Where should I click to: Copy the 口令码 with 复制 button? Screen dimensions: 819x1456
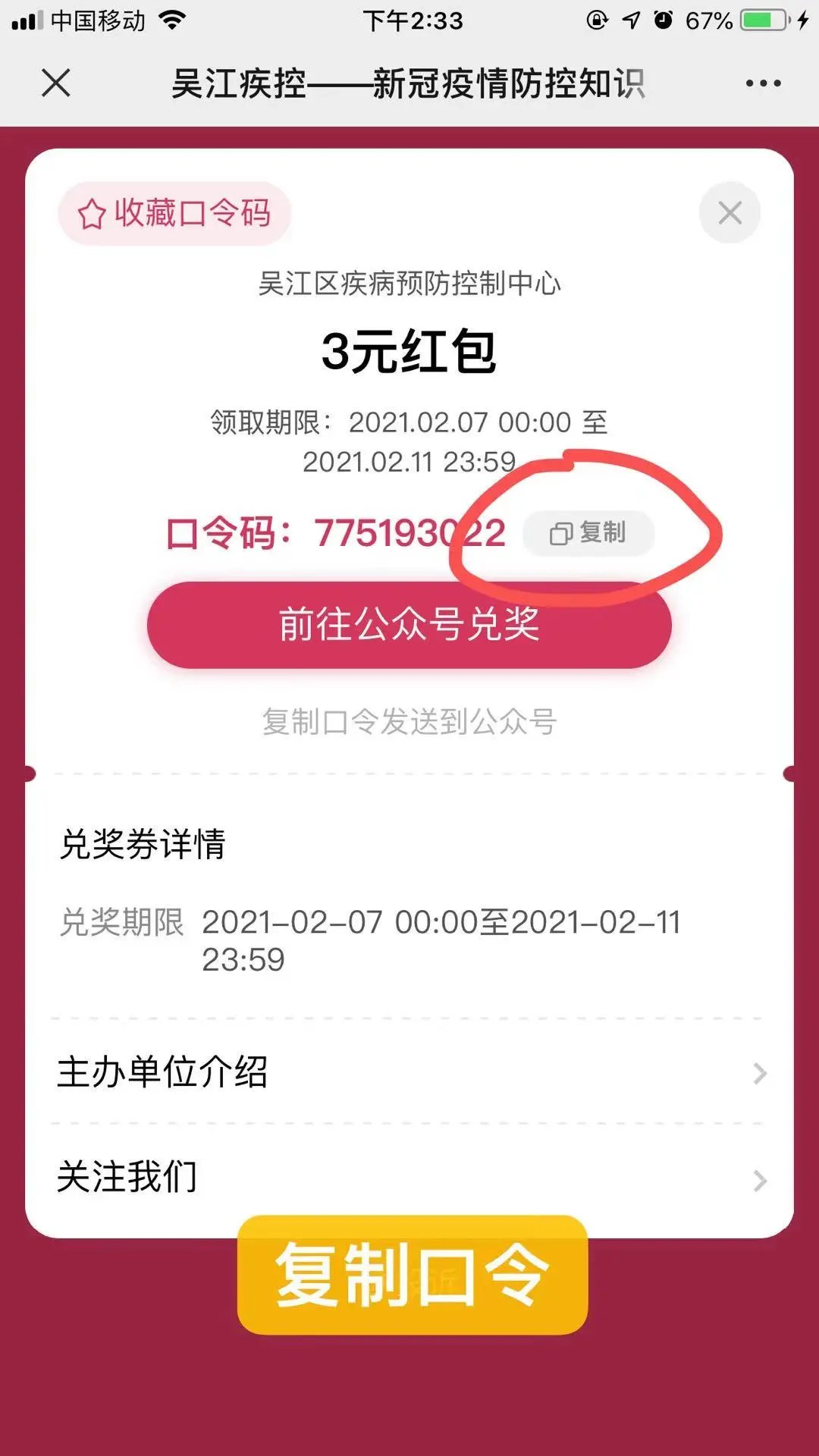[x=588, y=533]
